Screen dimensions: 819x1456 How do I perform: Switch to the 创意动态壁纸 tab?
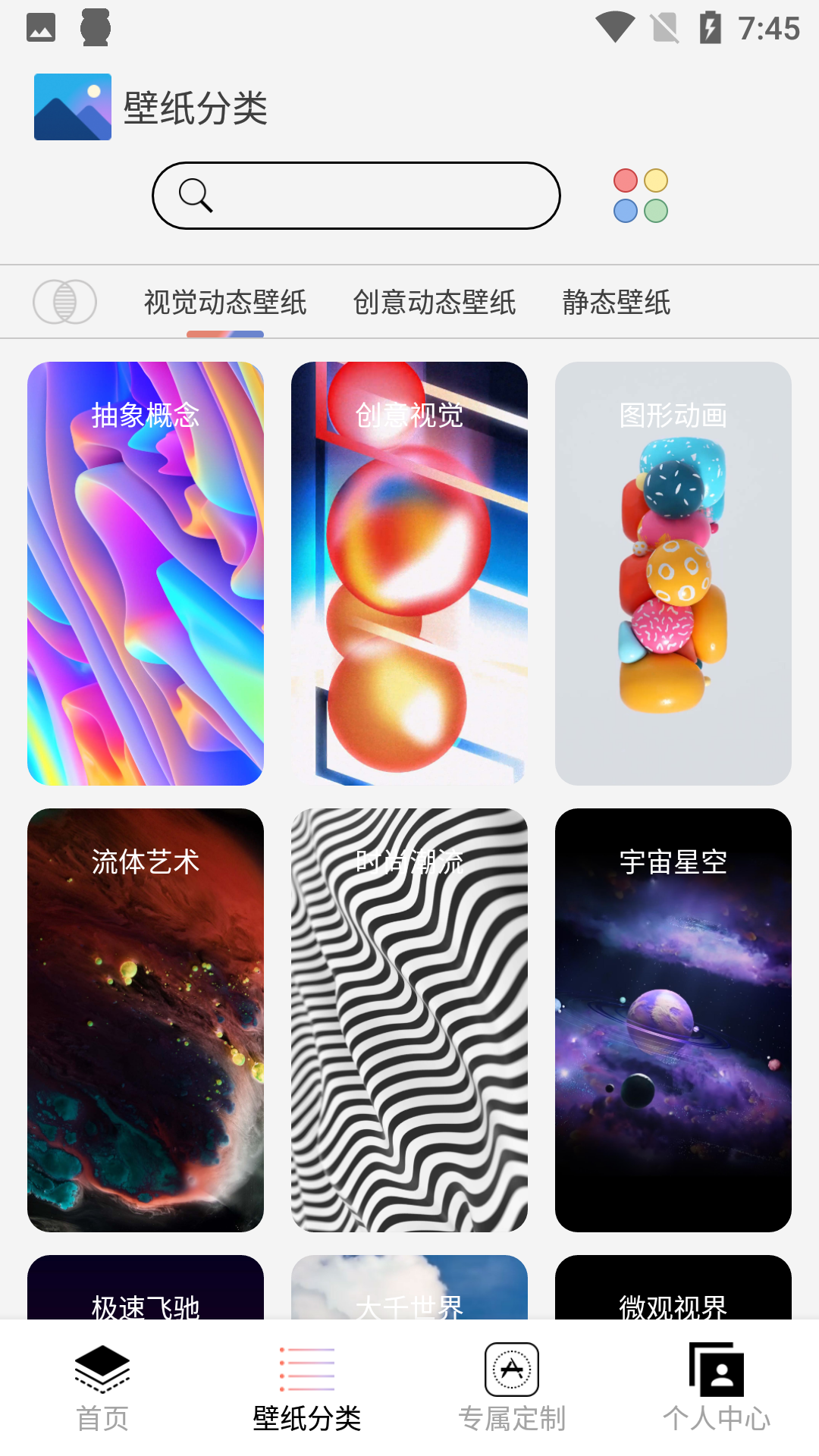[x=435, y=303]
